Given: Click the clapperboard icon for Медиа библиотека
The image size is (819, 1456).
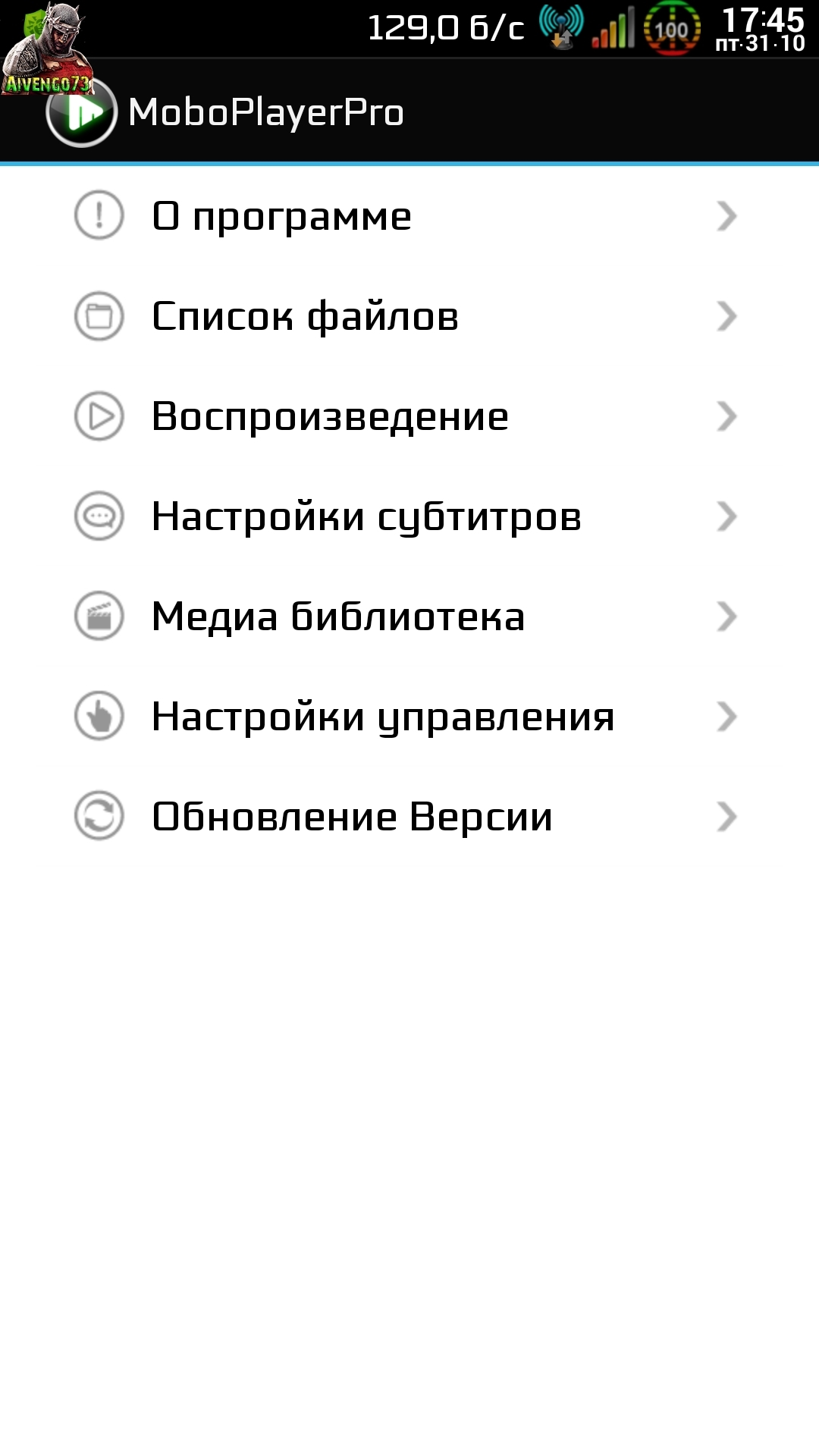Looking at the screenshot, I should [x=99, y=616].
